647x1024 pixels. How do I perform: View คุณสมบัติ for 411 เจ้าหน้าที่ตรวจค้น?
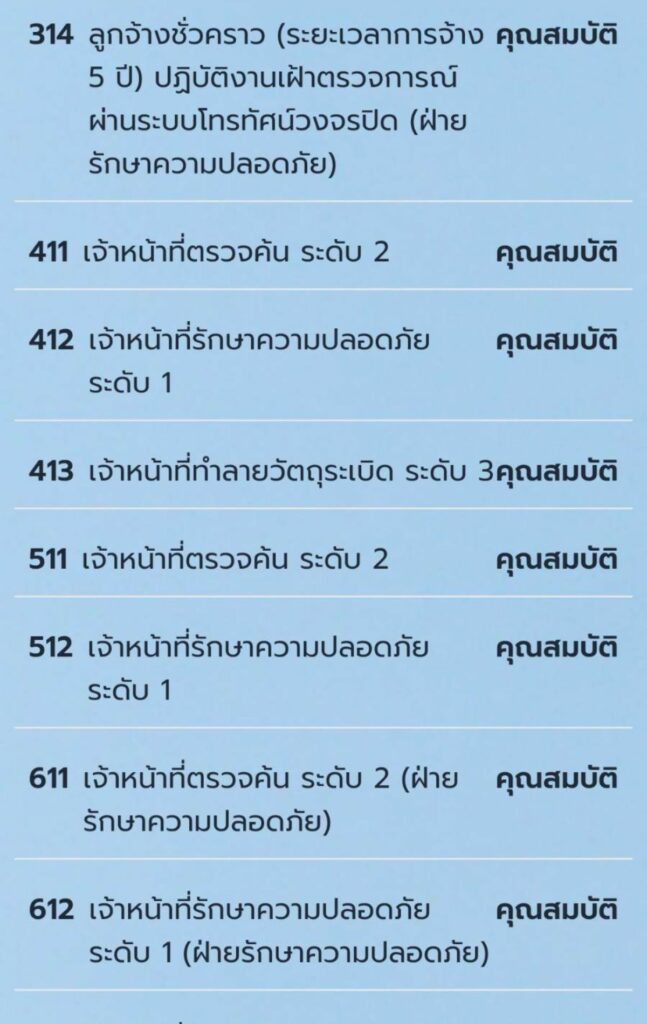pyautogui.click(x=557, y=252)
